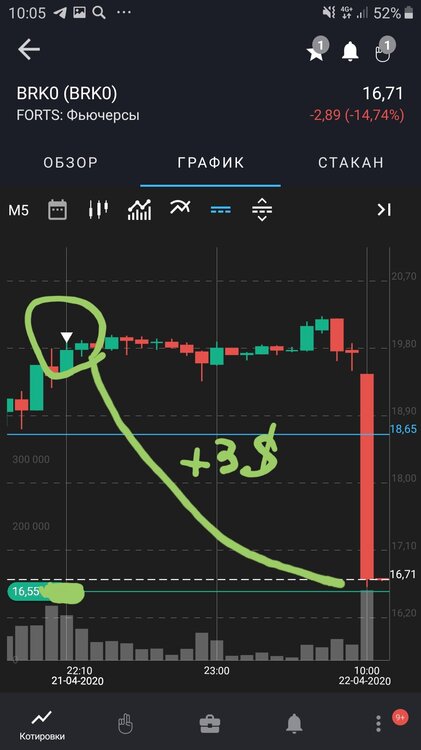
Task: Toggle the dashed price lines icon
Action: coord(221,210)
